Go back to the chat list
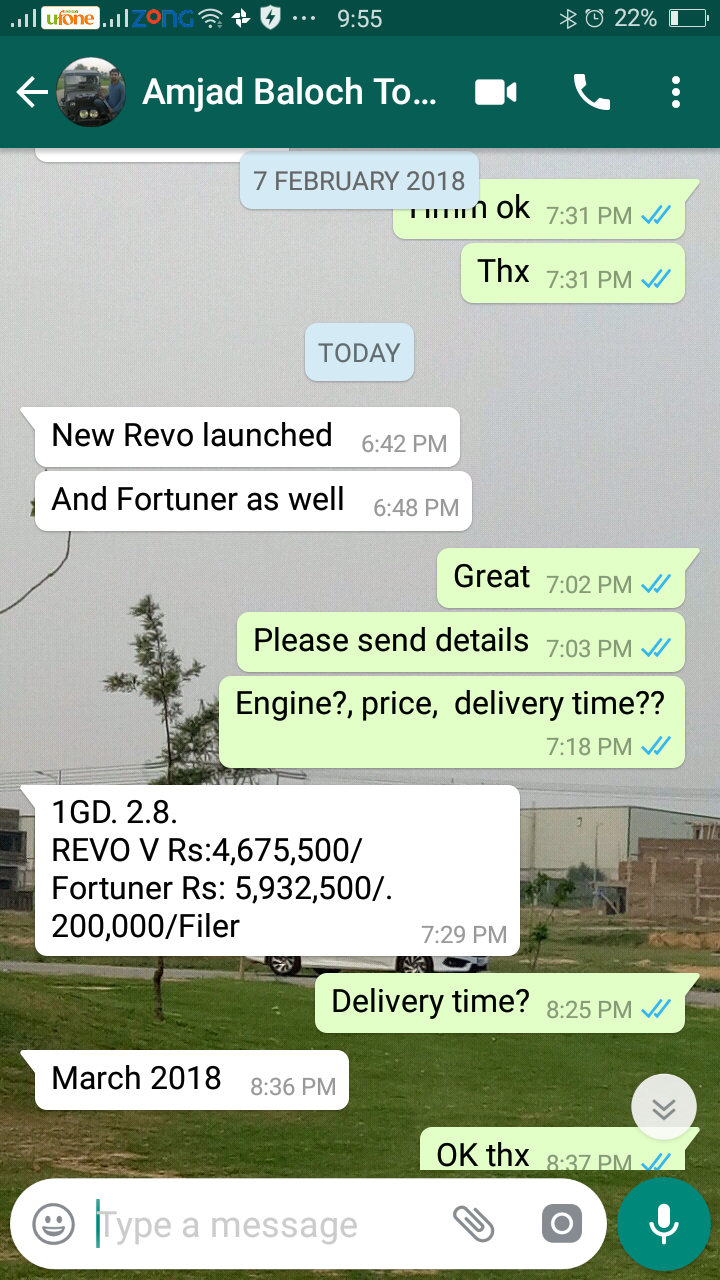The width and height of the screenshot is (720, 1280). click(x=32, y=93)
